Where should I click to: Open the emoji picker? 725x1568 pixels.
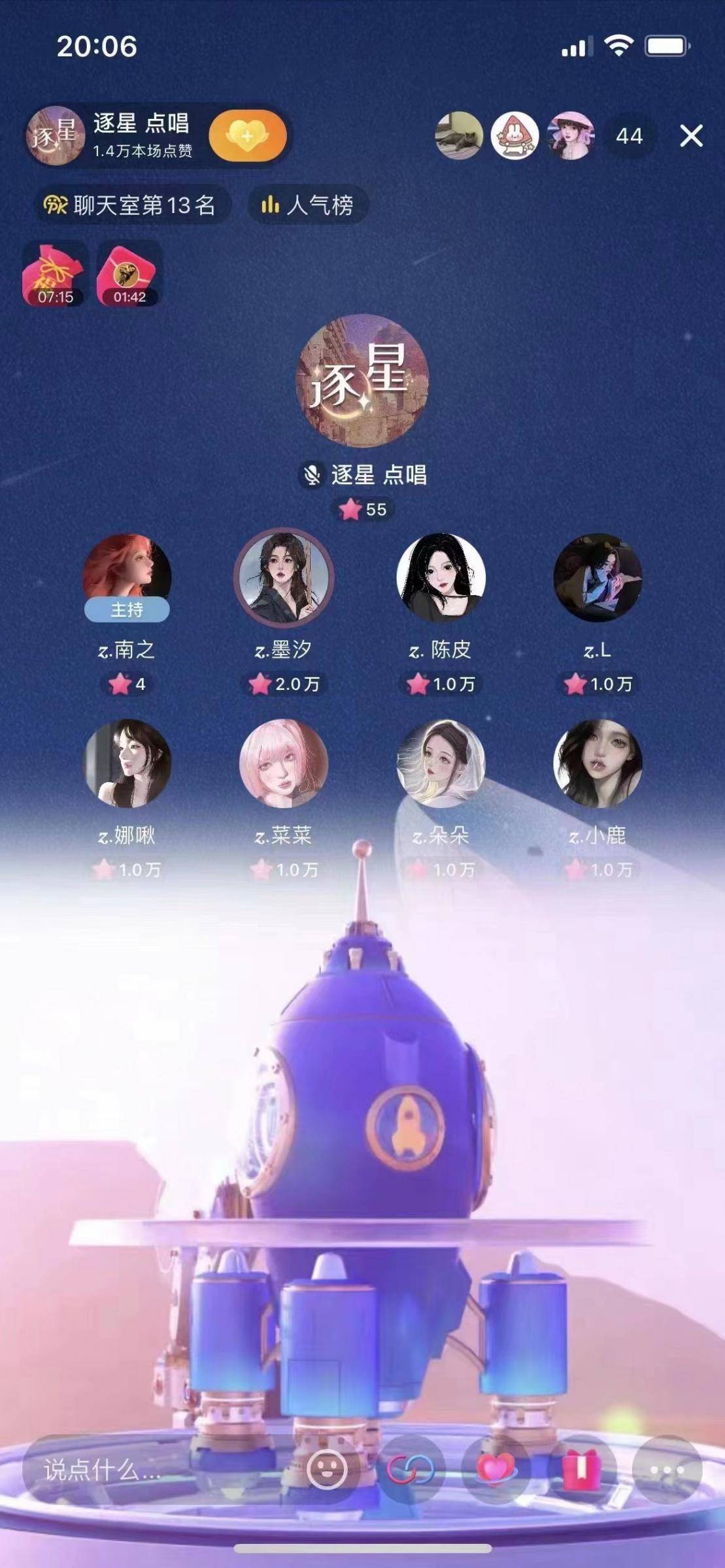(x=327, y=1470)
